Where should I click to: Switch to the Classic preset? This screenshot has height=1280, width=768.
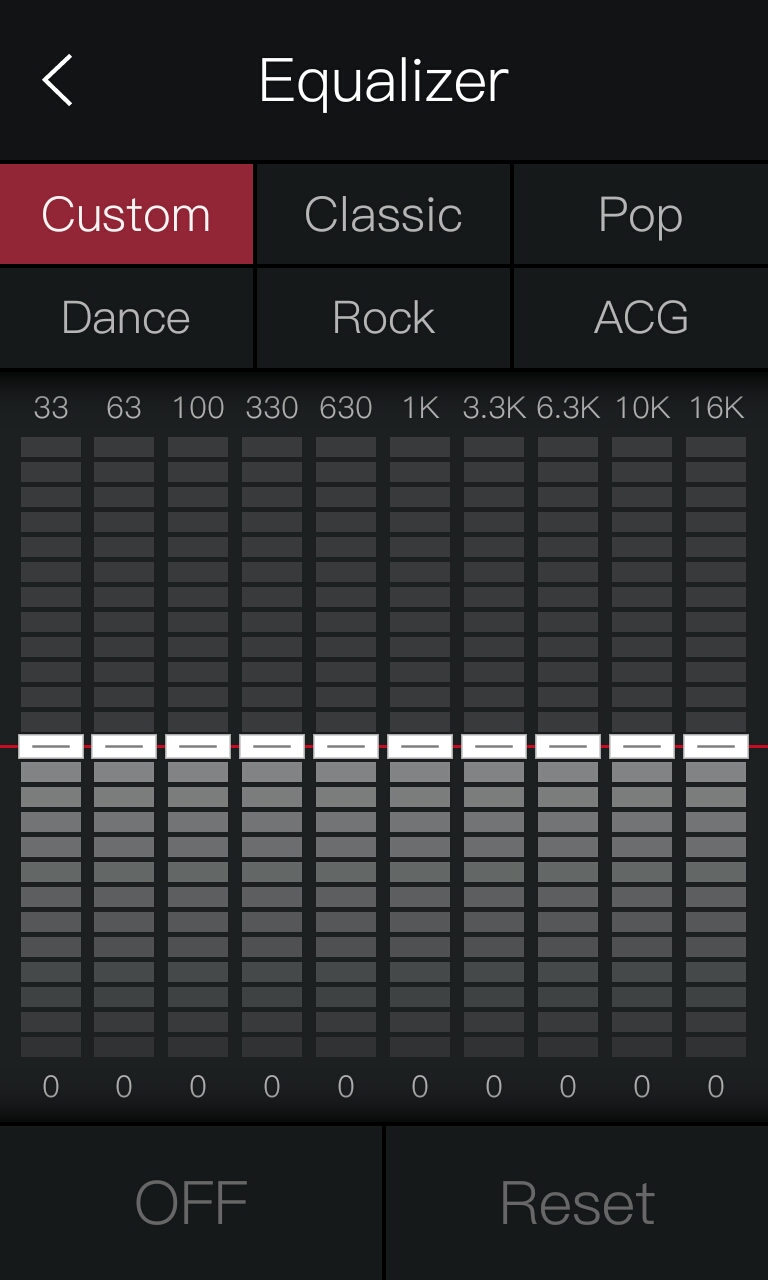pyautogui.click(x=383, y=214)
